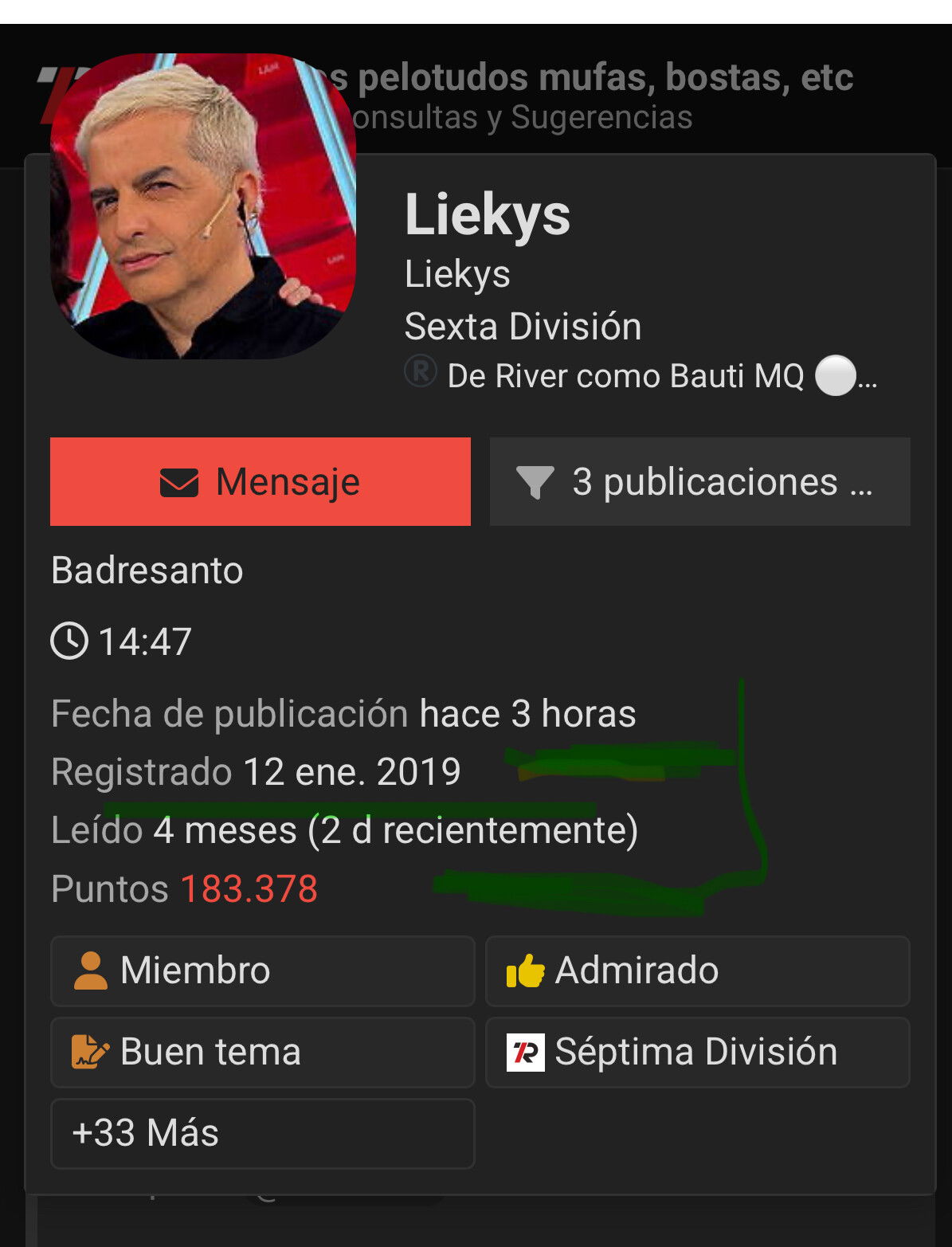View the Miembro badge
The width and height of the screenshot is (952, 1247).
[x=262, y=971]
